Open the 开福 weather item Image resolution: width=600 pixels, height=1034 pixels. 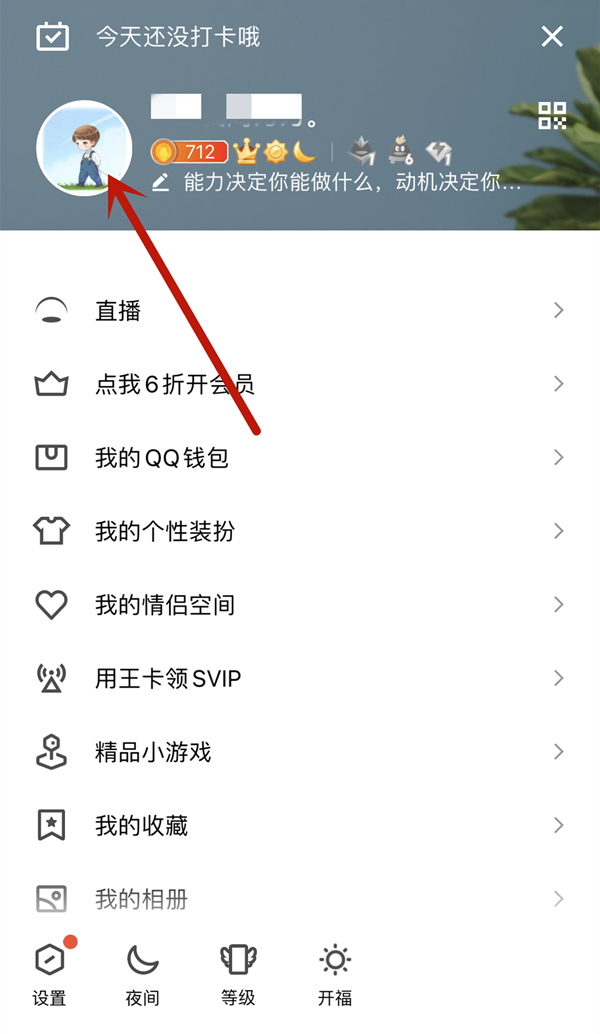335,974
